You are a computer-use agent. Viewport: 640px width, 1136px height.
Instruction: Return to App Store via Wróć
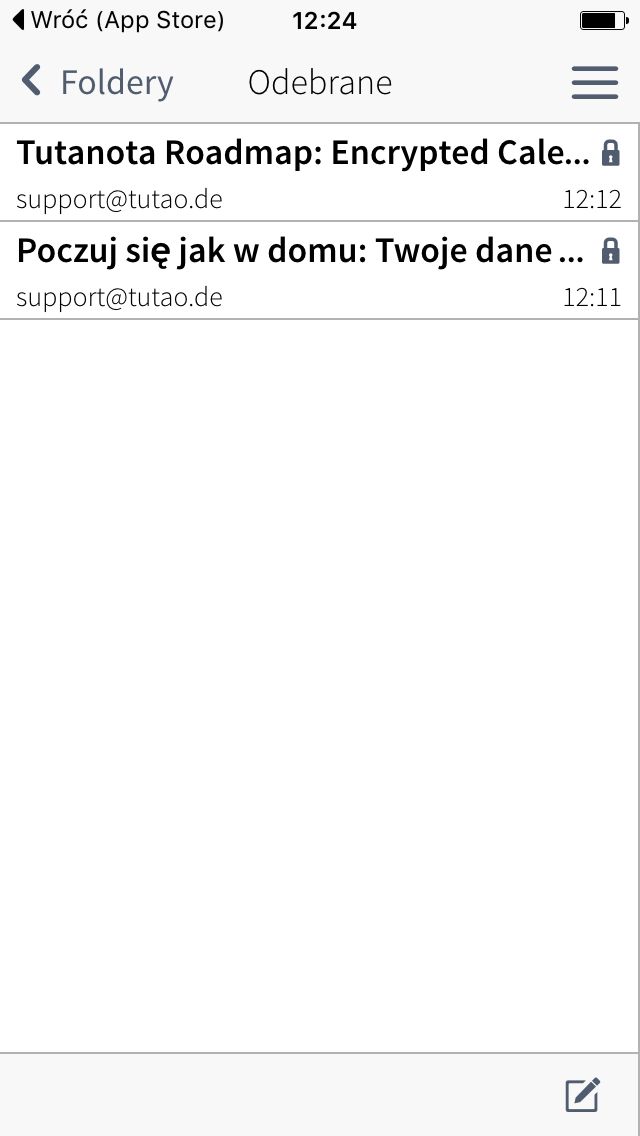coord(118,20)
